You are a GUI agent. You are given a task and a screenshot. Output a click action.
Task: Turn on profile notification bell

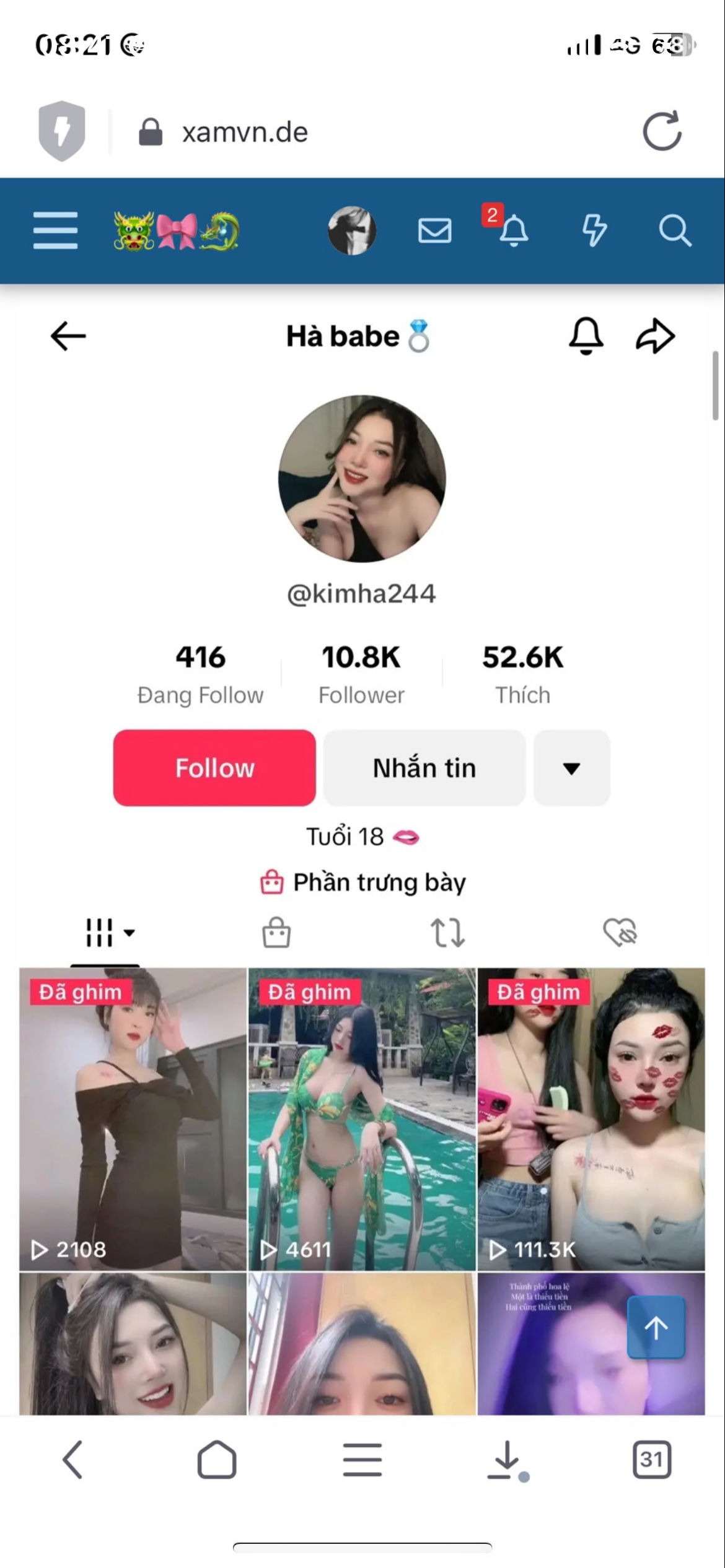pos(586,336)
